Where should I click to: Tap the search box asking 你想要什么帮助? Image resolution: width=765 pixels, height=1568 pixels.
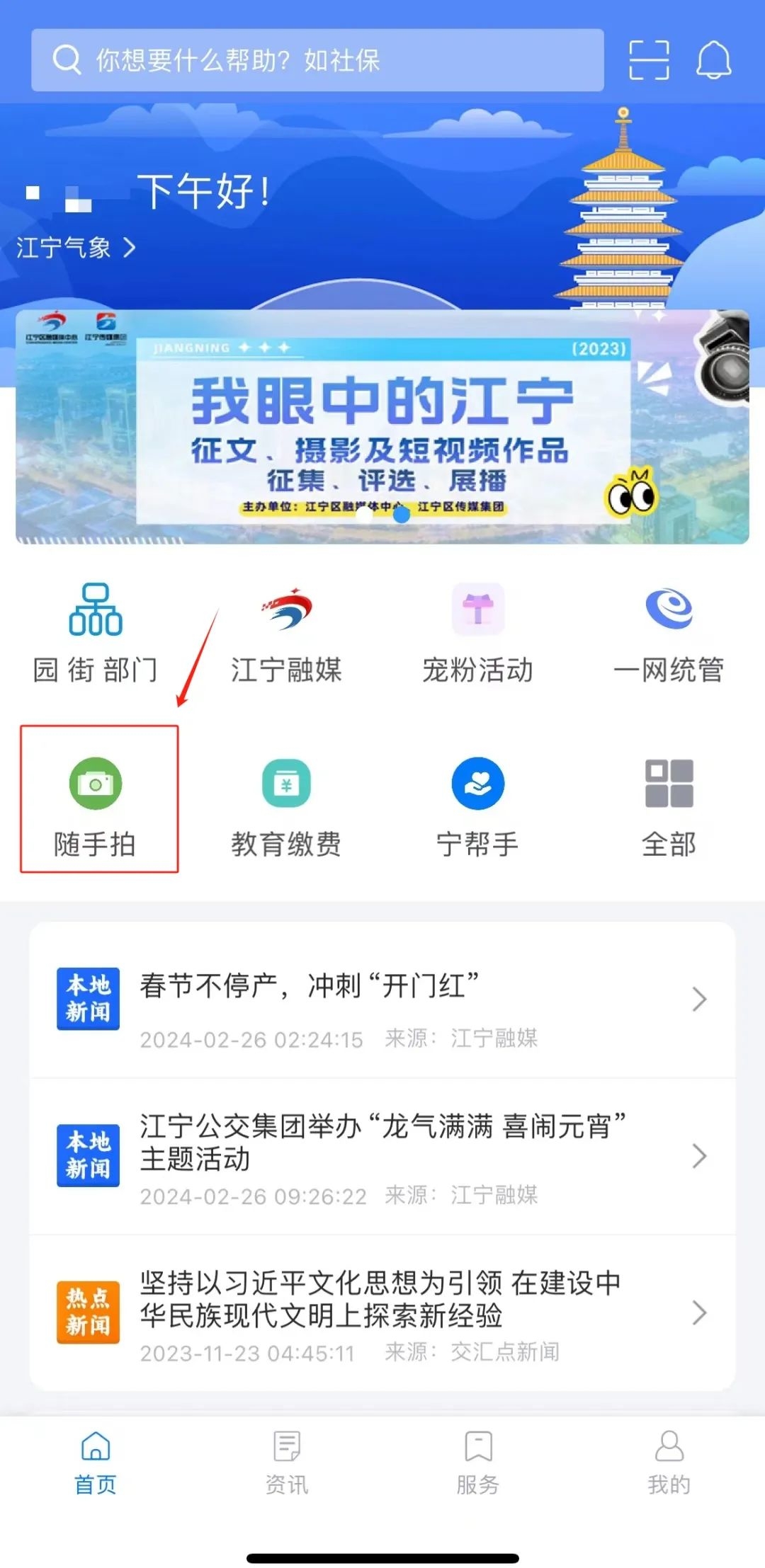[x=317, y=60]
